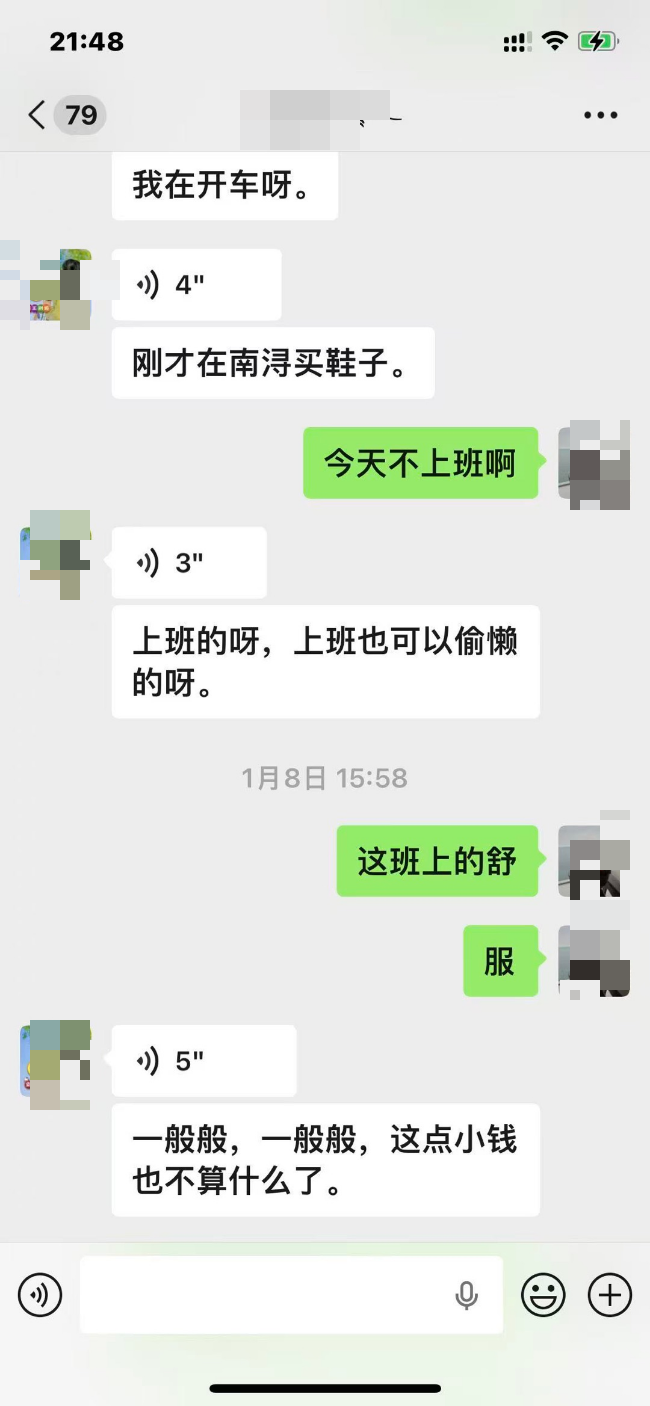The image size is (650, 1406).
Task: Play the 3-second voice message
Action: (189, 563)
